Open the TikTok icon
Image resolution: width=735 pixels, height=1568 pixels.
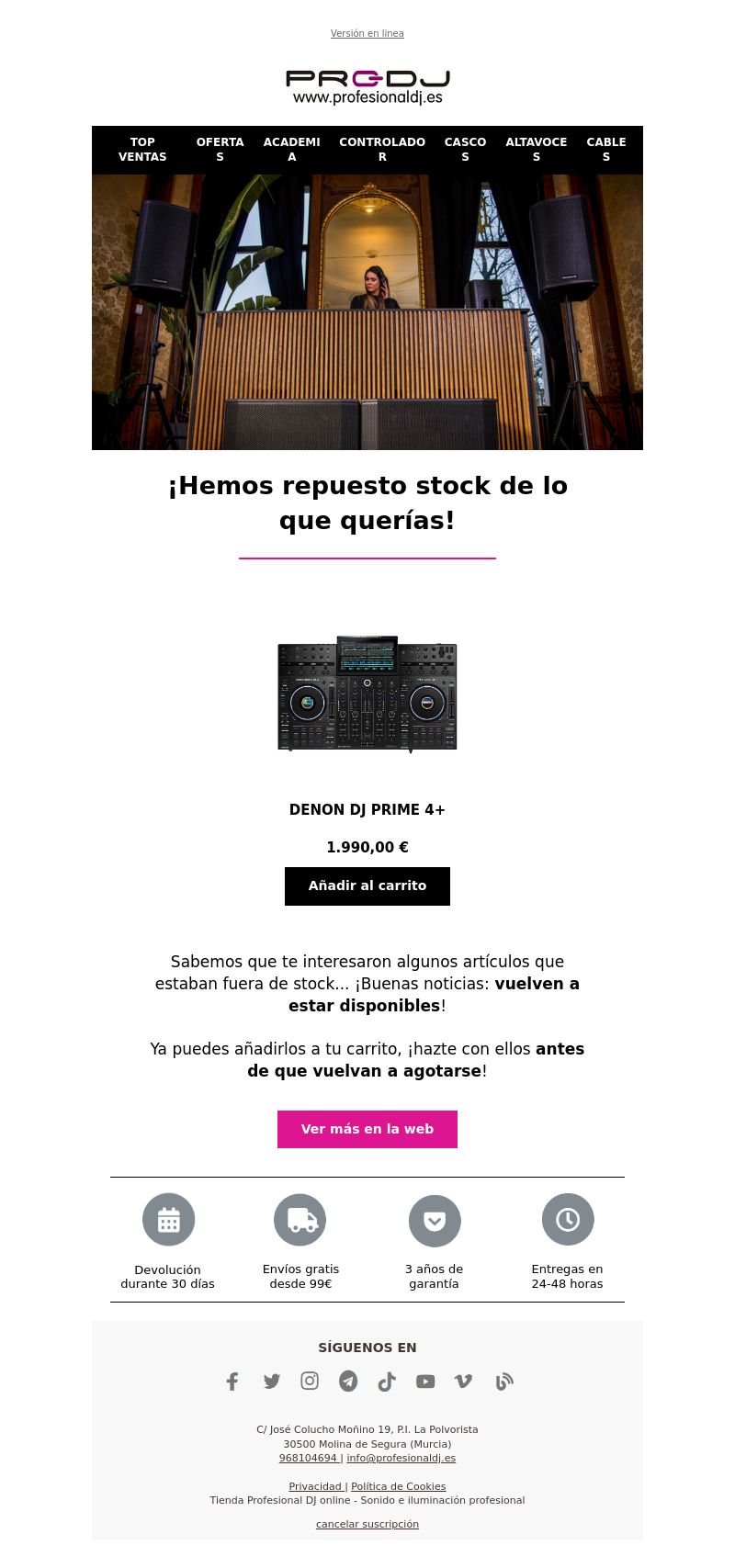point(387,1382)
